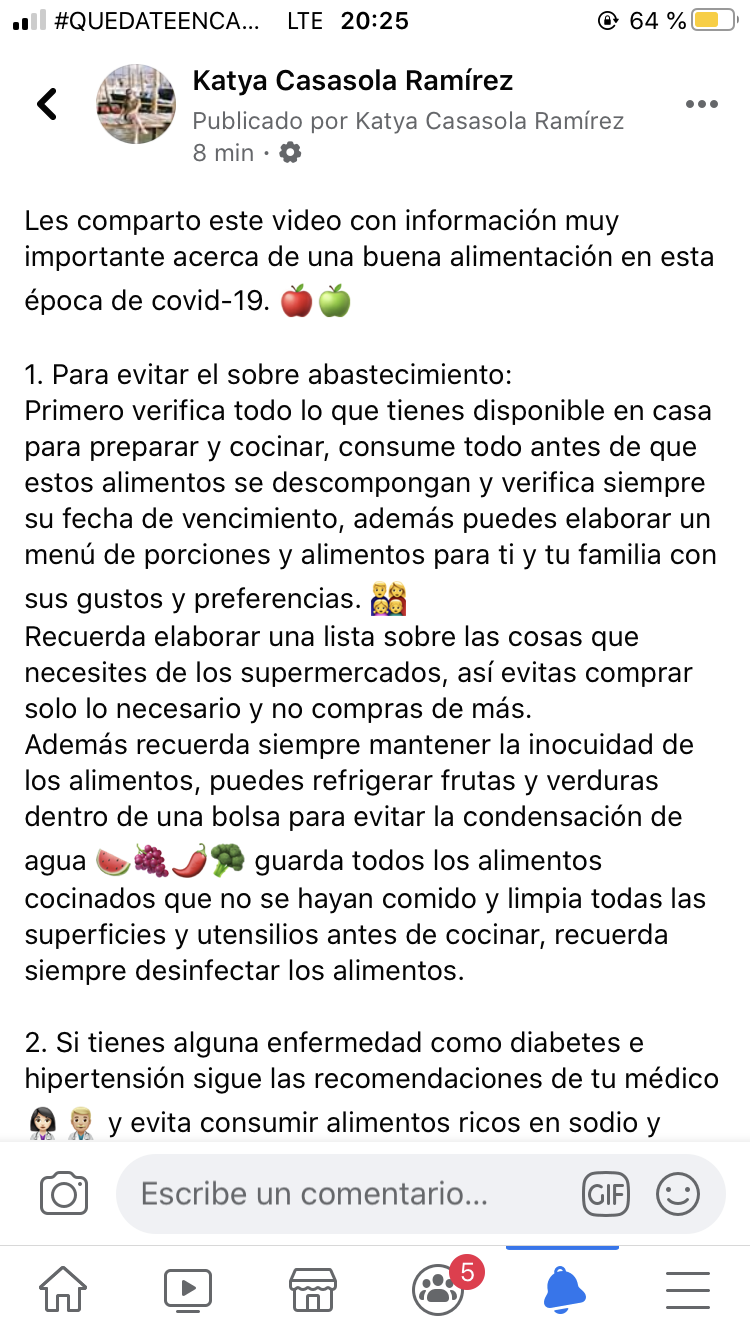This screenshot has height=1334, width=750.
Task: Open the post audience settings gear
Action: click(x=290, y=153)
